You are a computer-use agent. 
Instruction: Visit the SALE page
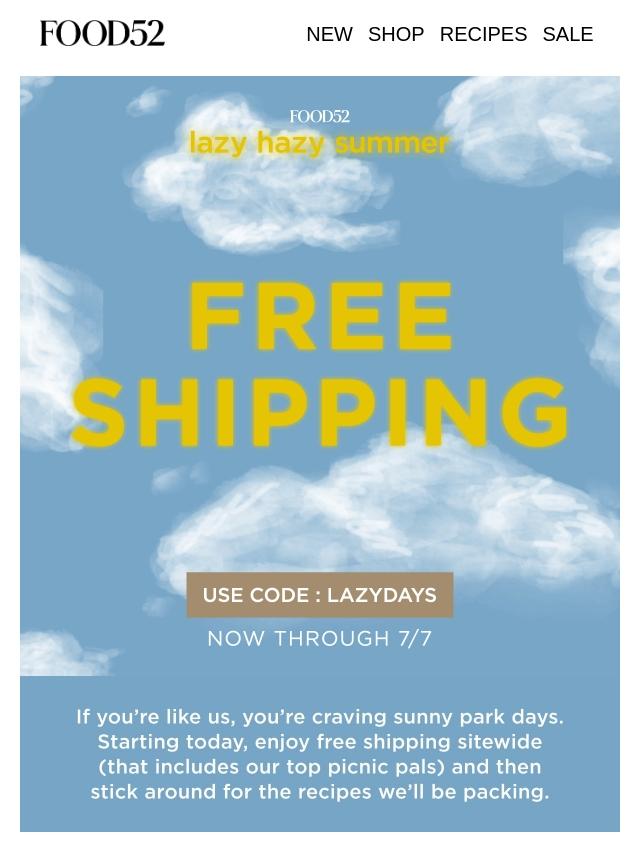tap(567, 34)
